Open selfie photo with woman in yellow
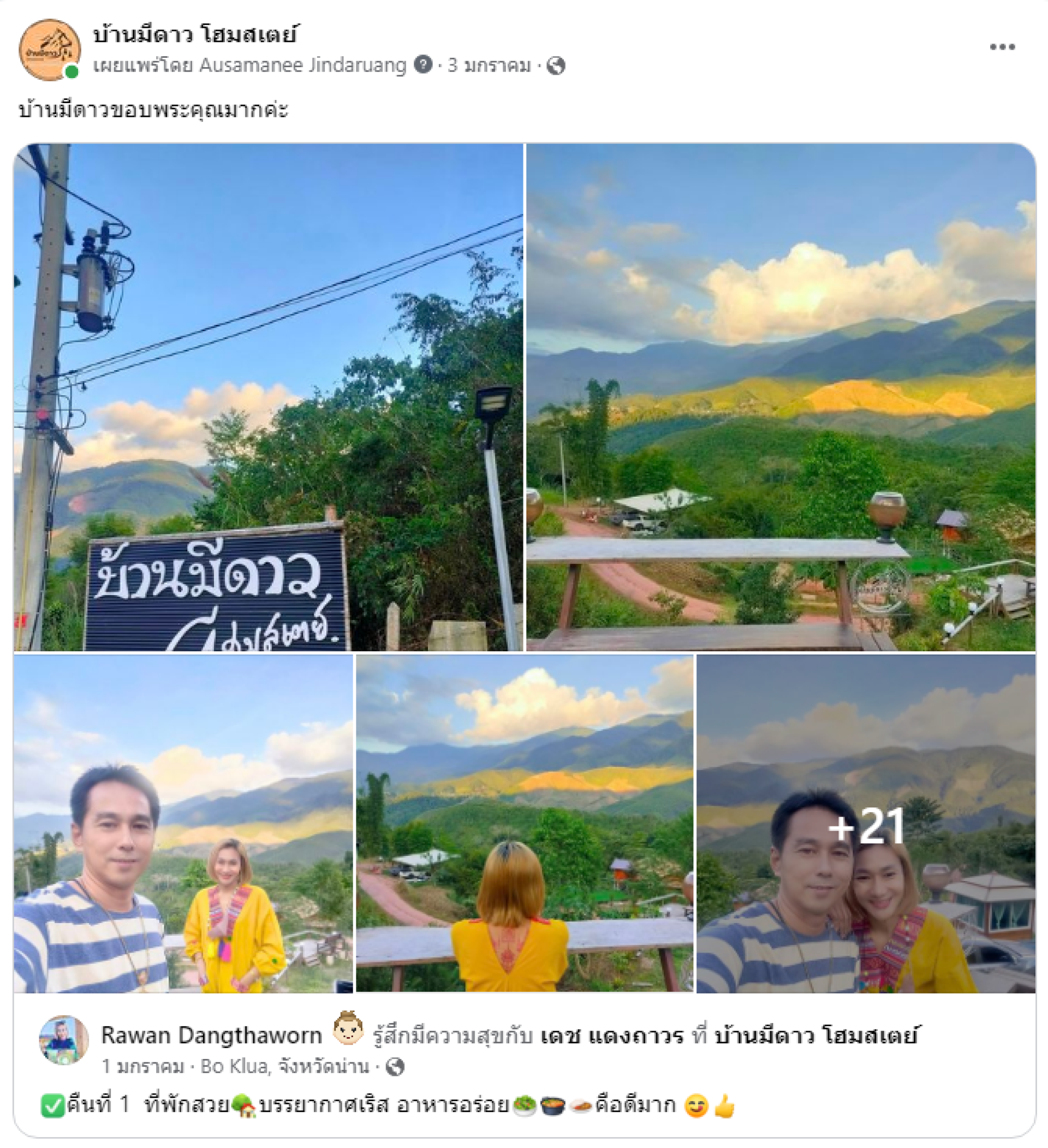The width and height of the screenshot is (1048, 1148). coord(183,823)
